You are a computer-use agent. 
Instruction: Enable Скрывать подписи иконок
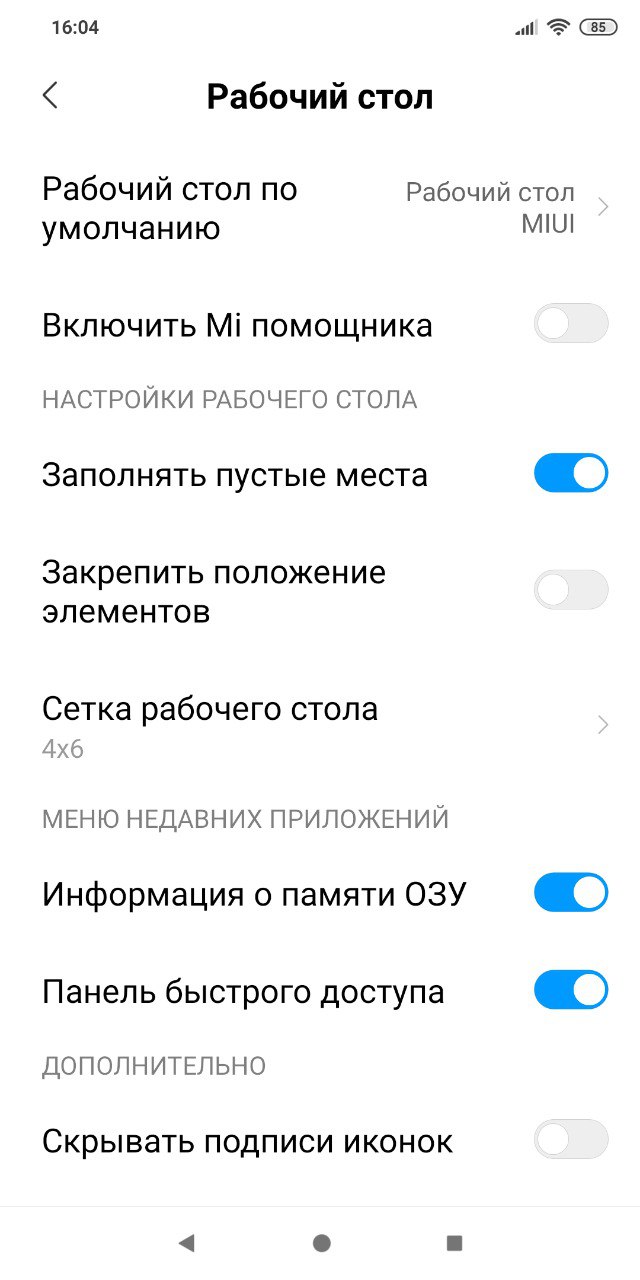click(x=571, y=1139)
